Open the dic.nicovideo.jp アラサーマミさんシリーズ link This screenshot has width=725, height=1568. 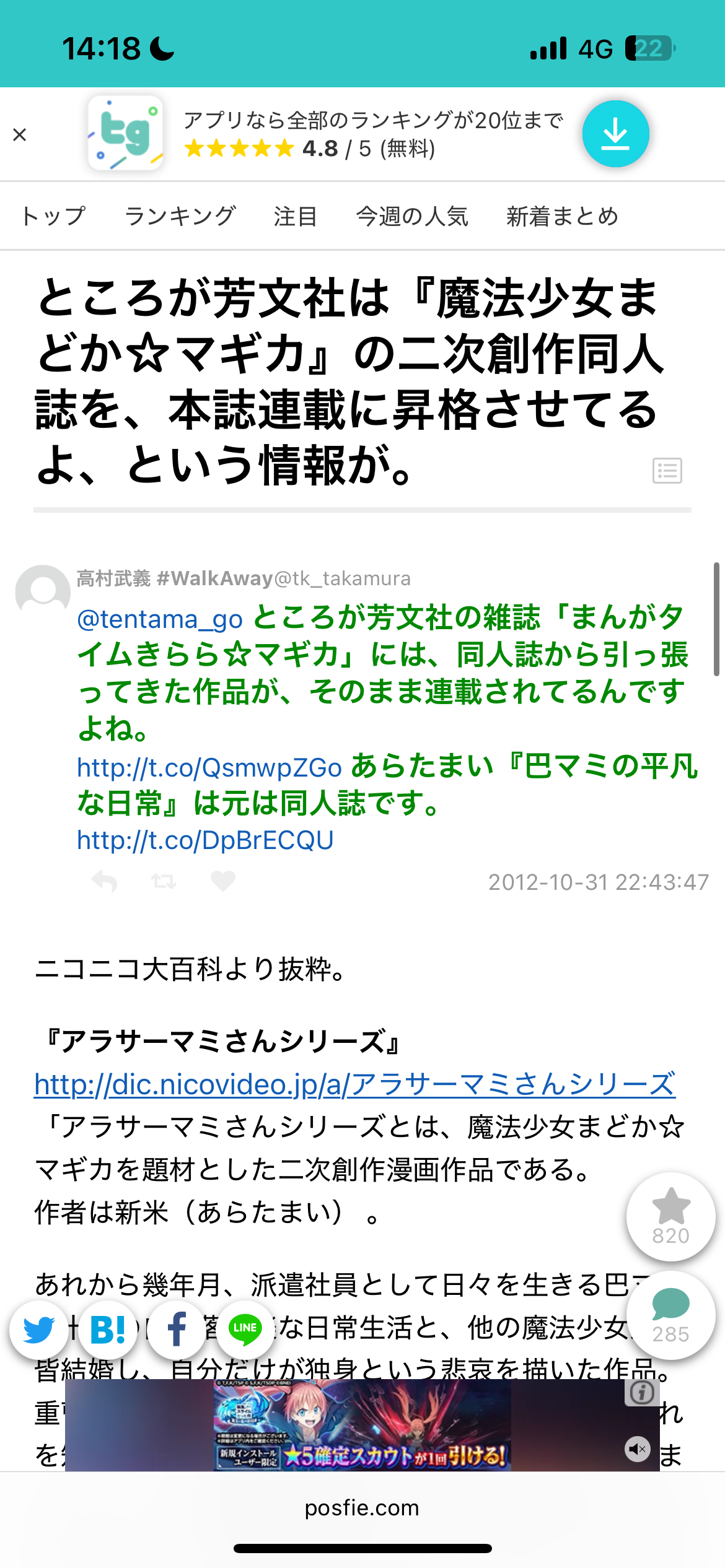click(x=354, y=1084)
